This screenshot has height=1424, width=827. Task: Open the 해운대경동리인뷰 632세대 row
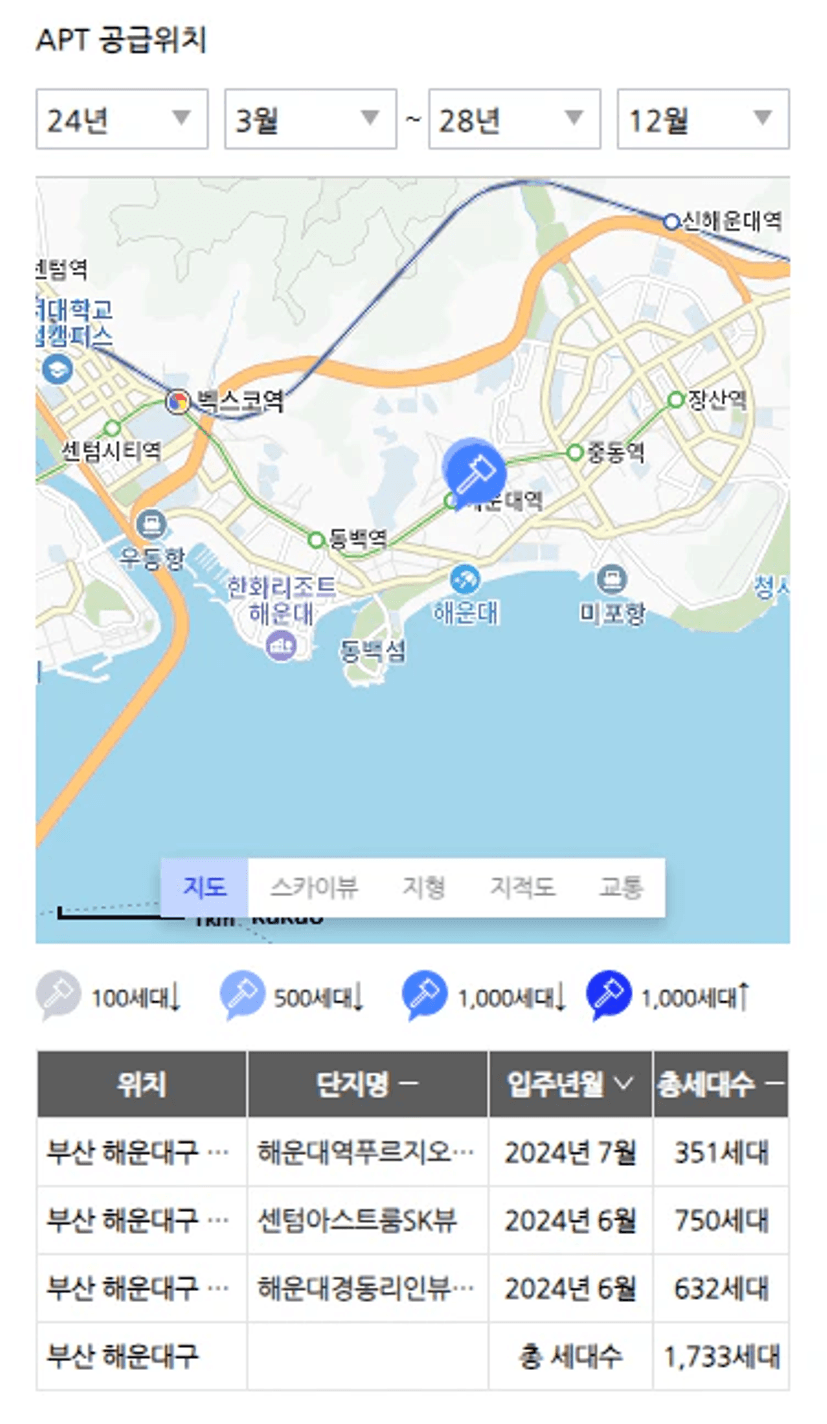pos(412,1288)
